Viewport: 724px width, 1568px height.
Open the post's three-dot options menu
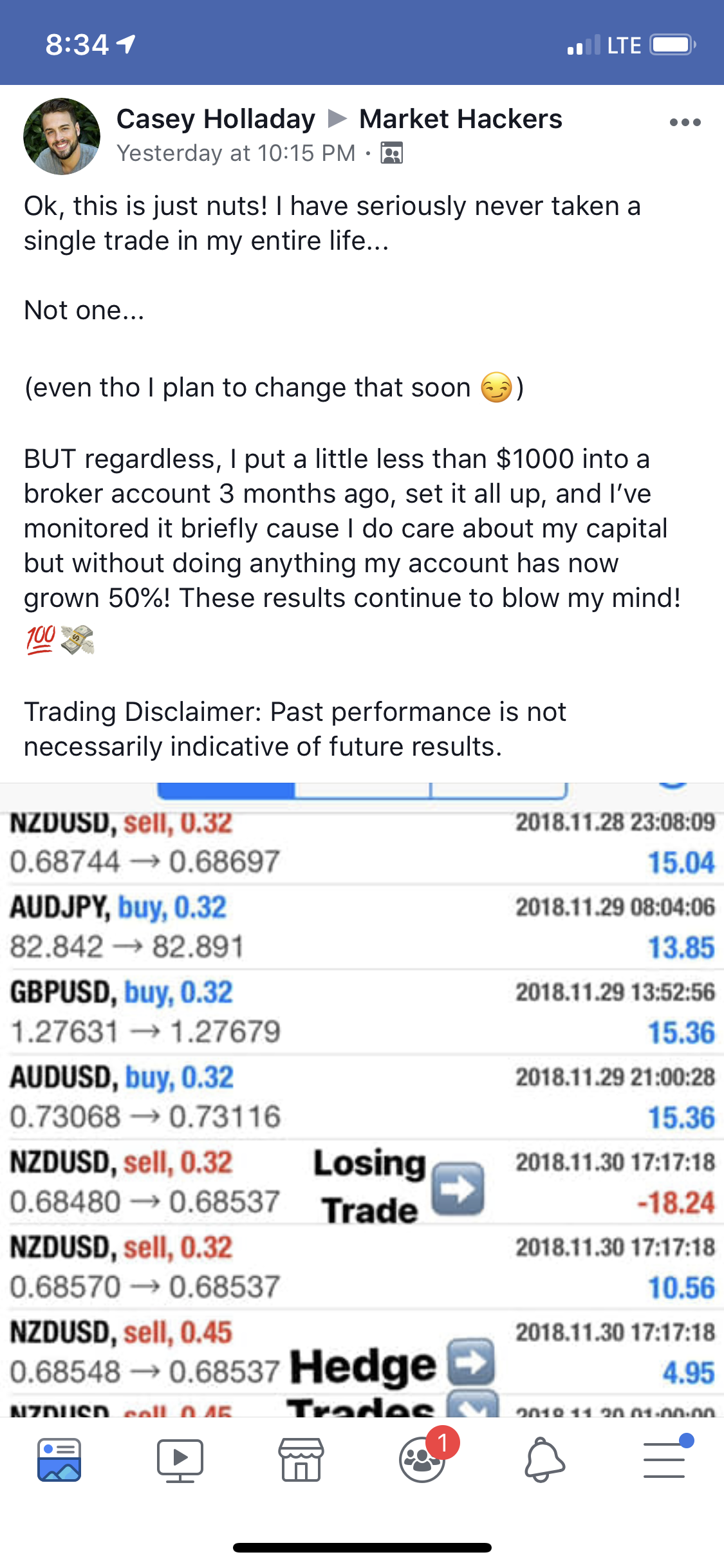[x=685, y=122]
